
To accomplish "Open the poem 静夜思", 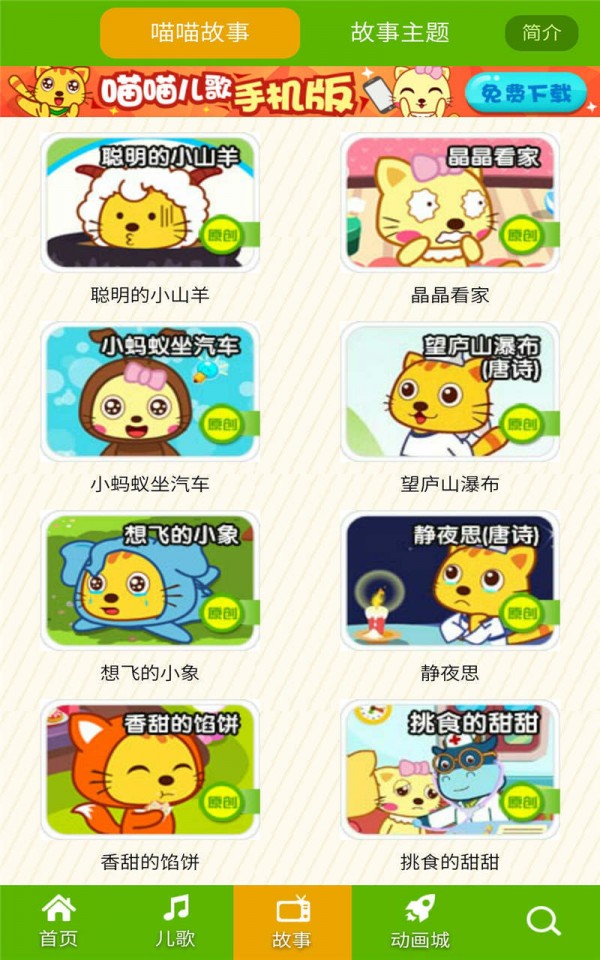I will tap(450, 580).
